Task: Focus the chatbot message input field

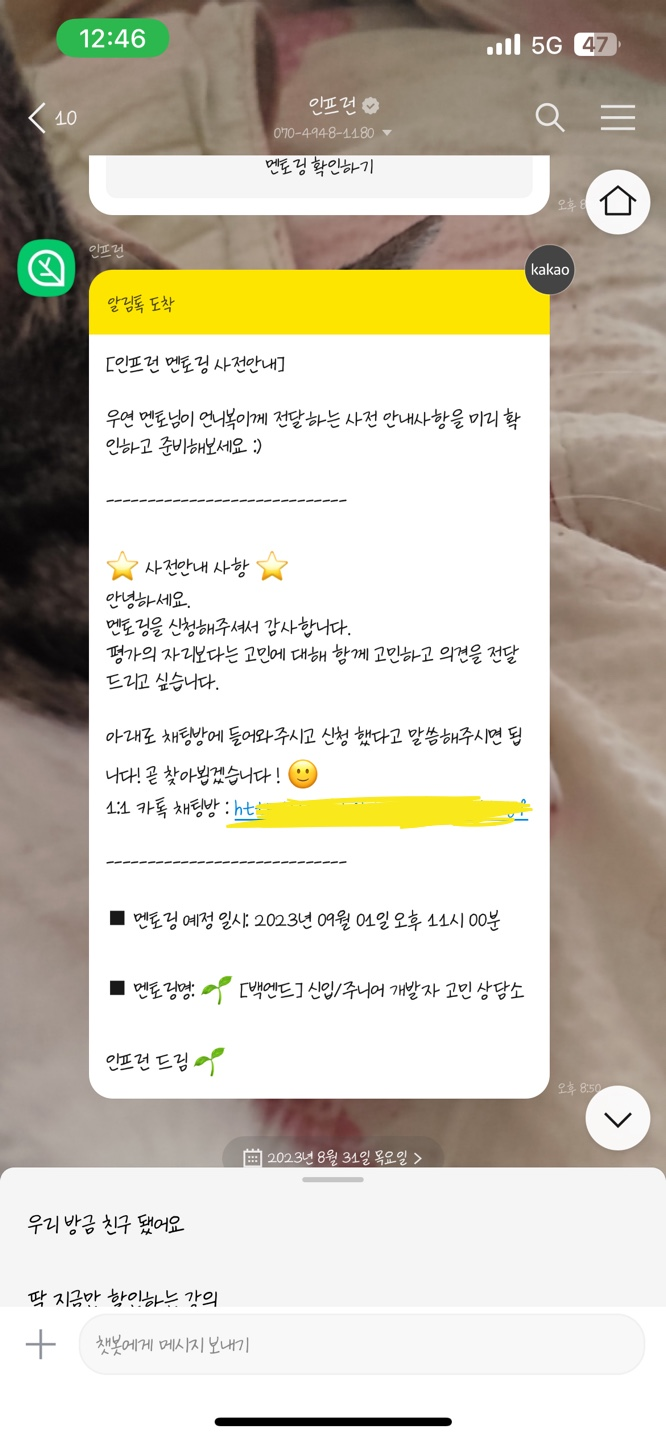Action: click(361, 1345)
